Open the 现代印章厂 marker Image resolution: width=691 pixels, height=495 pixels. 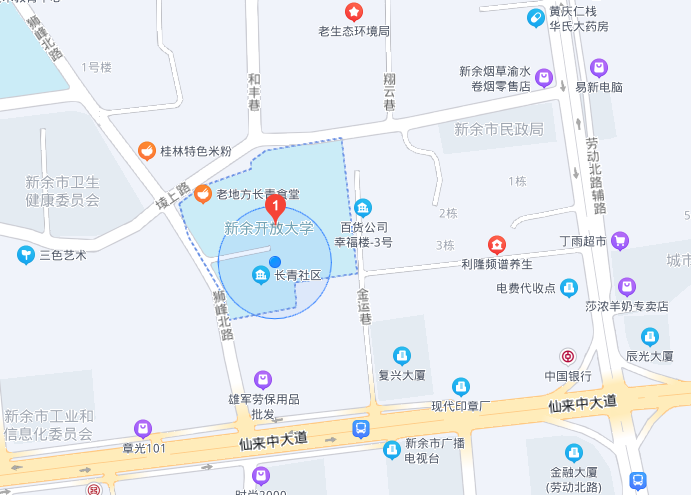coord(461,386)
